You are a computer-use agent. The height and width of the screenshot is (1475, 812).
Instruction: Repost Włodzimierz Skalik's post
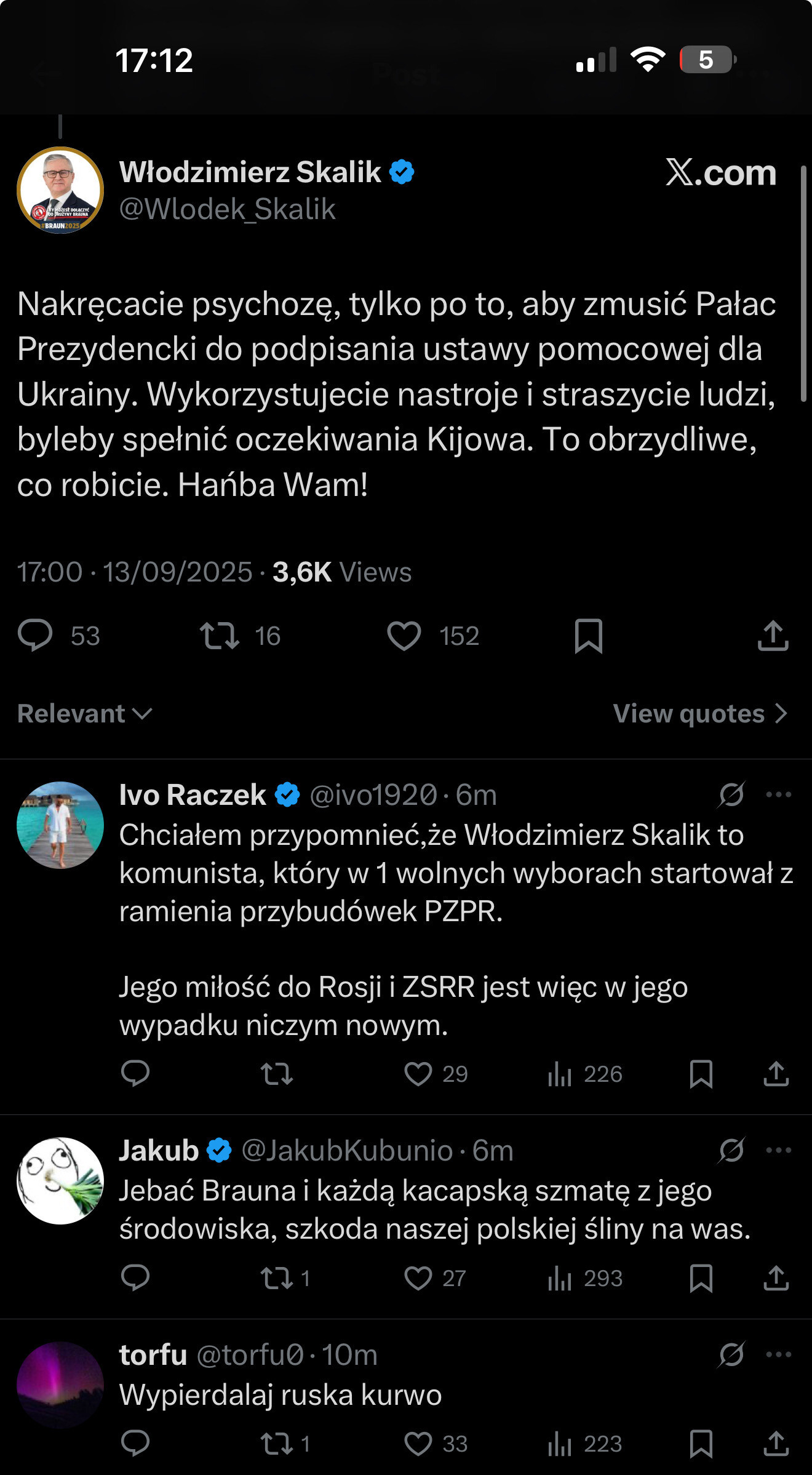point(220,636)
